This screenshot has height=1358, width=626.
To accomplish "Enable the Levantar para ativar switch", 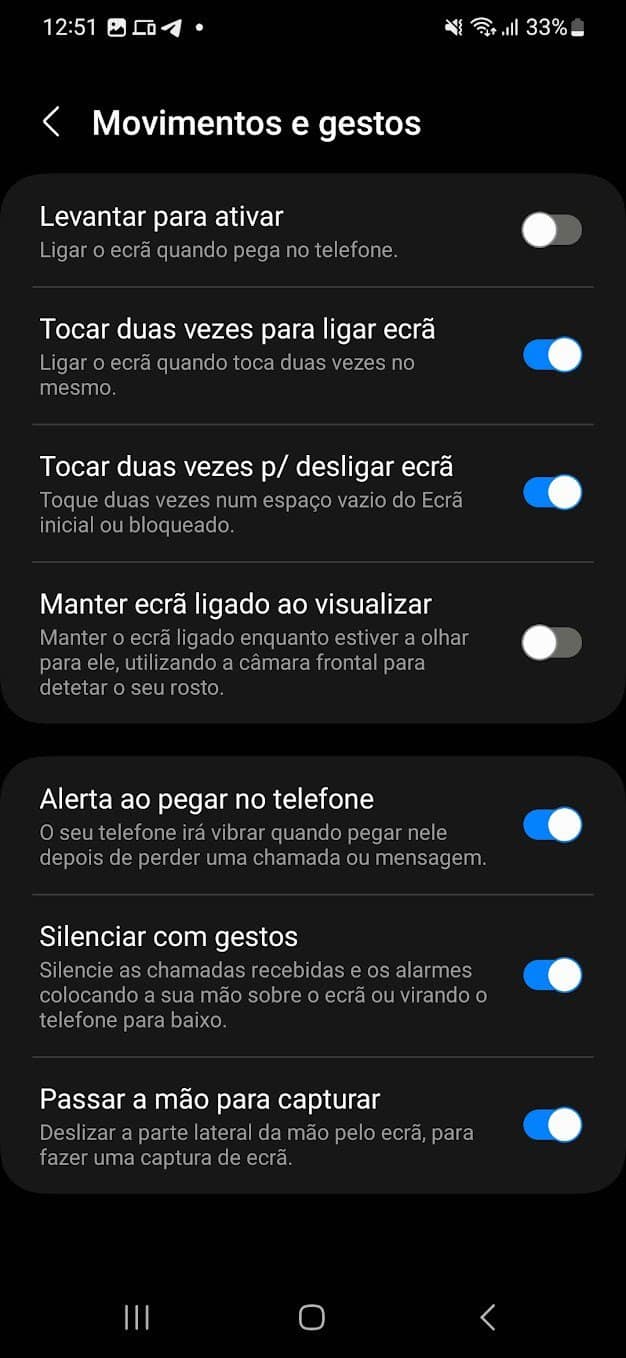I will click(551, 231).
